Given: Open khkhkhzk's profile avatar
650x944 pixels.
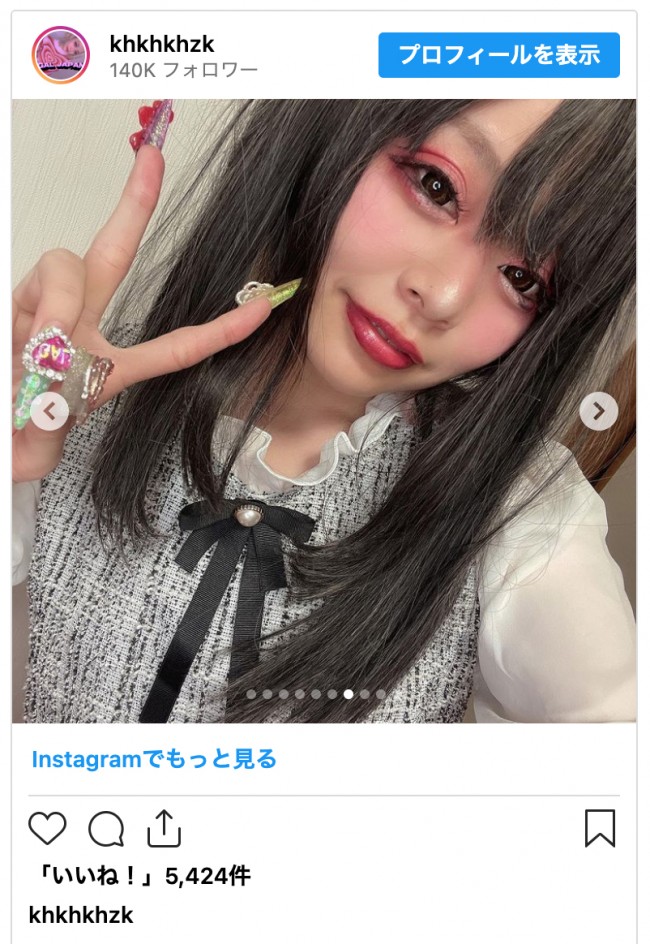Looking at the screenshot, I should coord(61,55).
